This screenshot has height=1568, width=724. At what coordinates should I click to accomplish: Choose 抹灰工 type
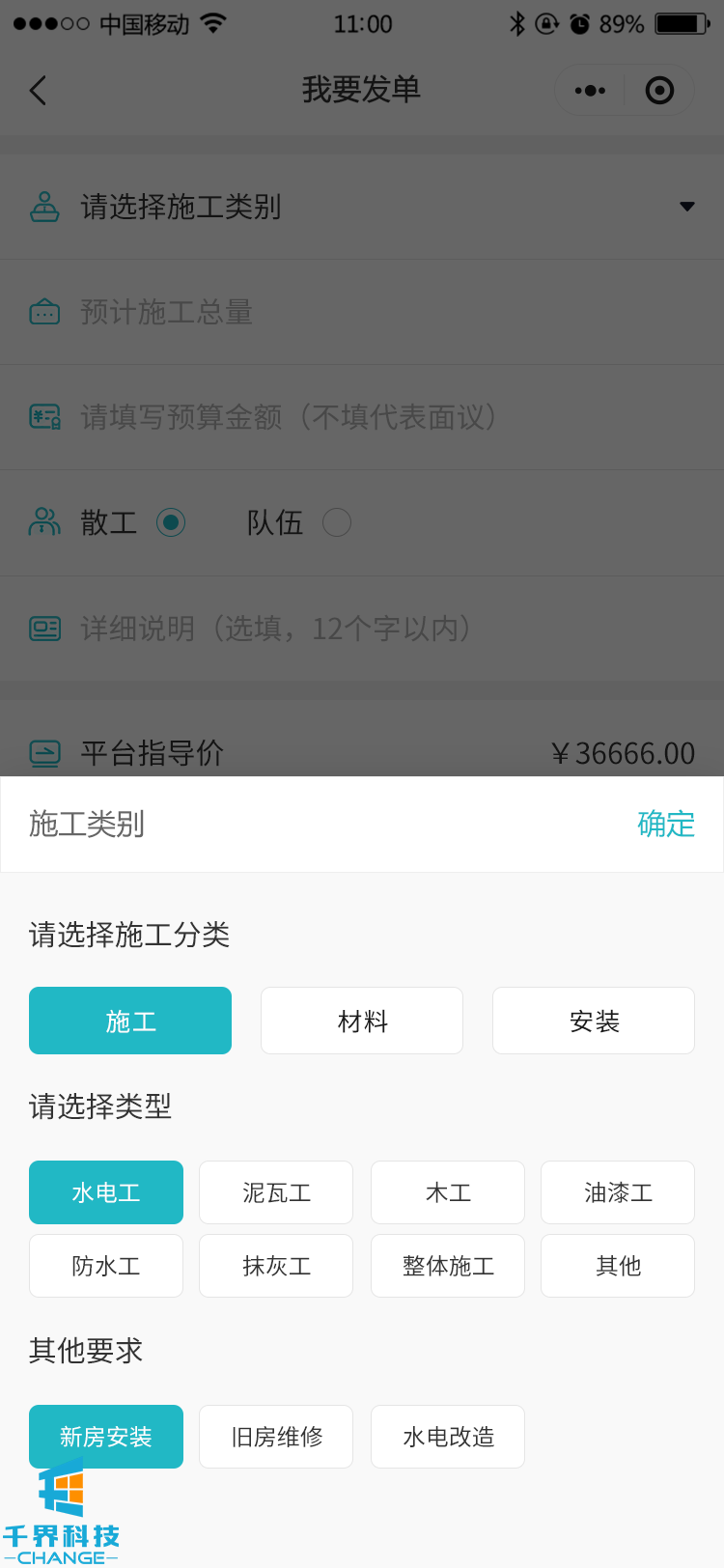276,1266
